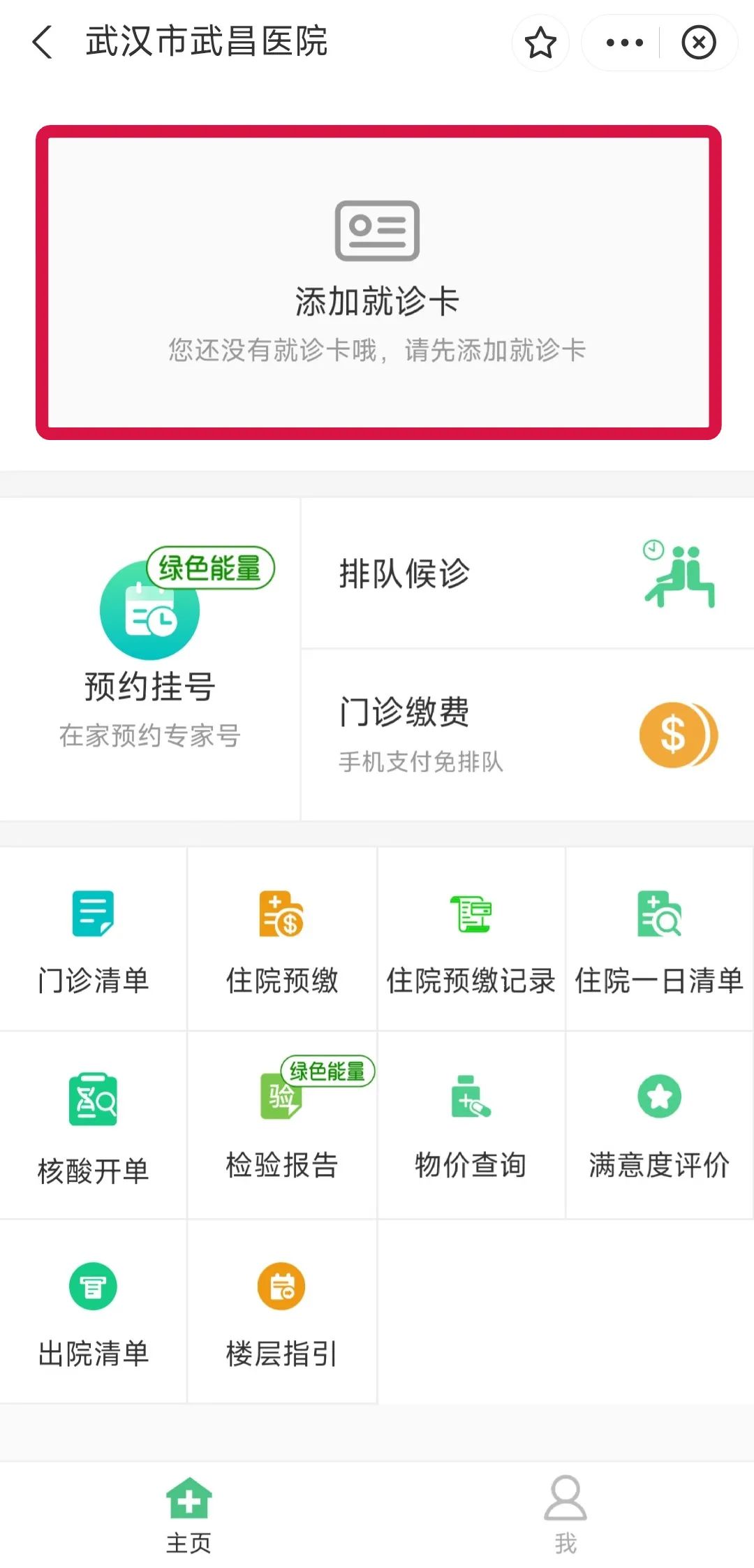Open 住院一日清单
754x1568 pixels.
tap(660, 939)
